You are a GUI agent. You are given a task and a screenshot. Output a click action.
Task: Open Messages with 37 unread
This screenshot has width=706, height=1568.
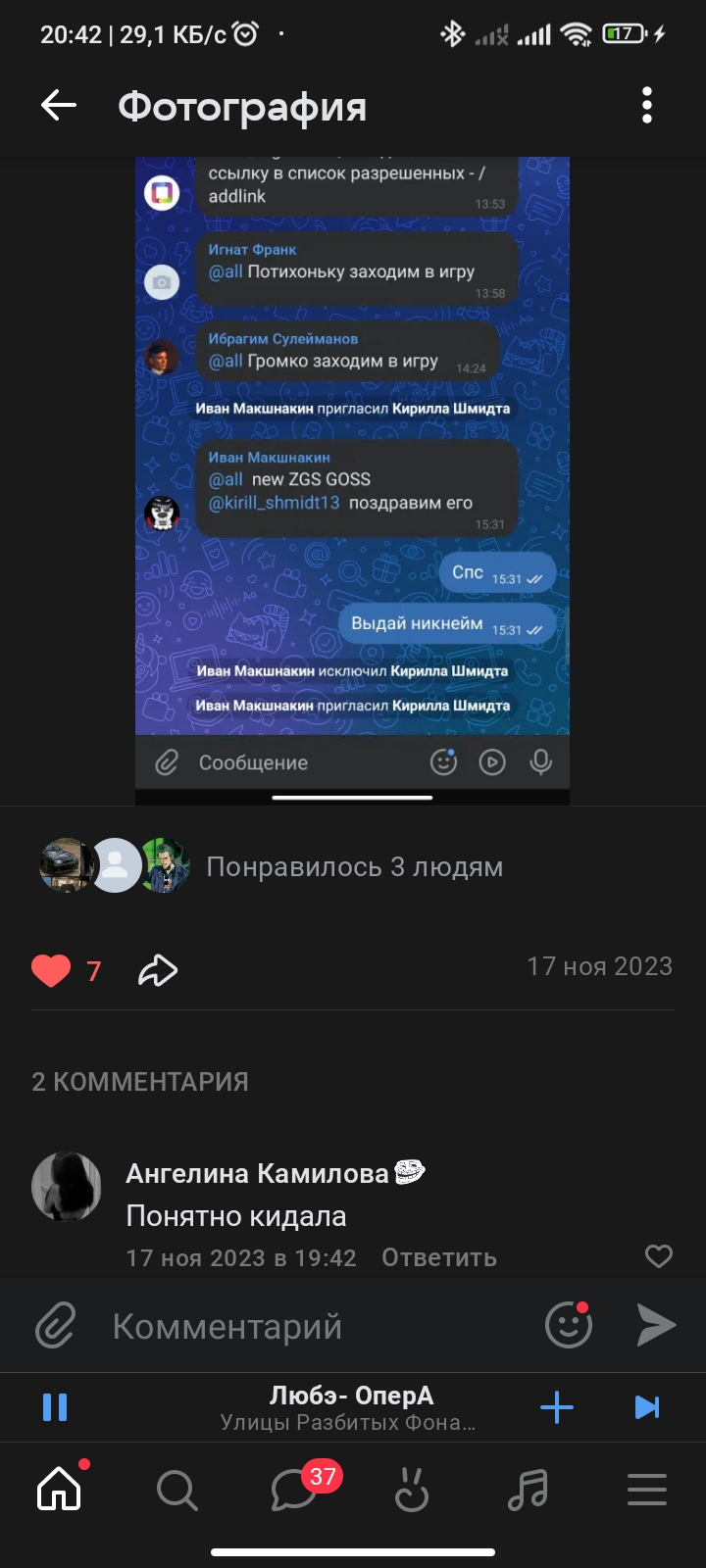294,1491
